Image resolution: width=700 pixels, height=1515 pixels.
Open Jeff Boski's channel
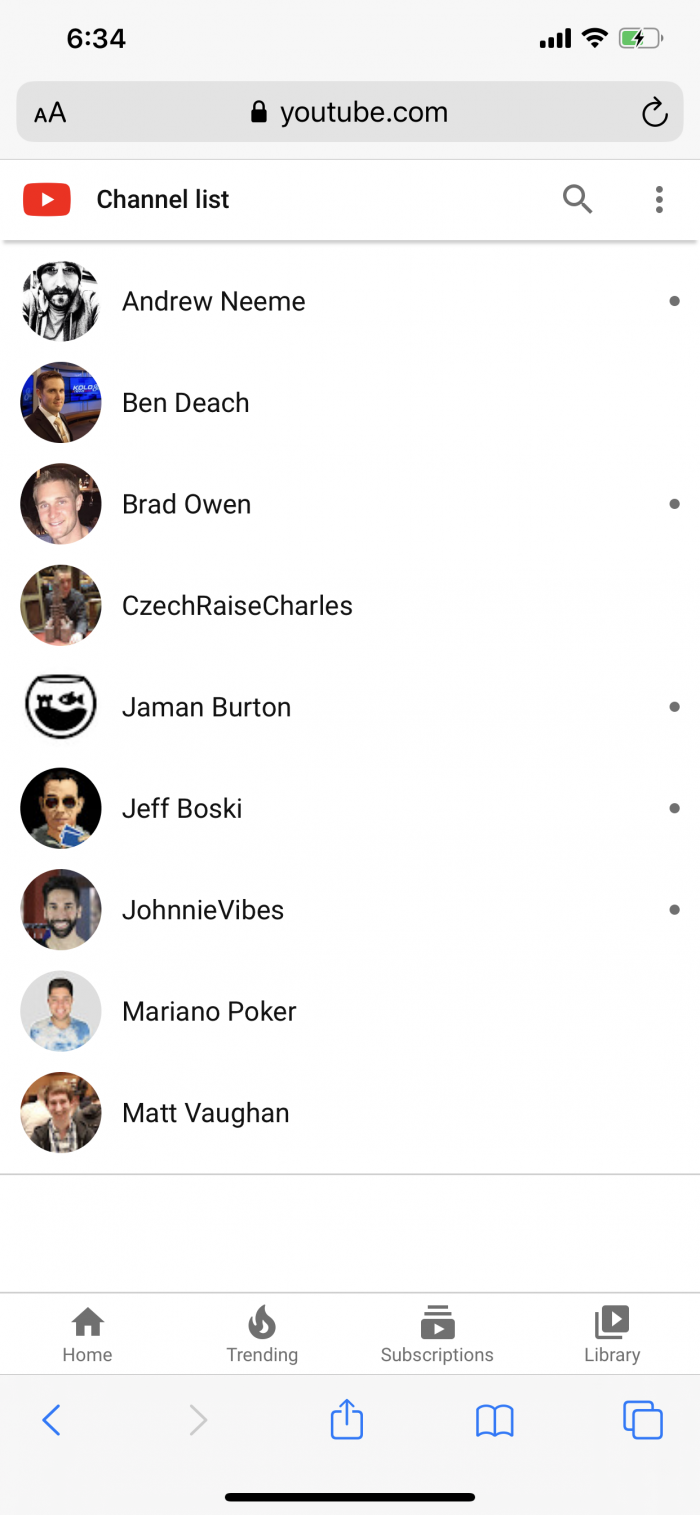tap(182, 808)
